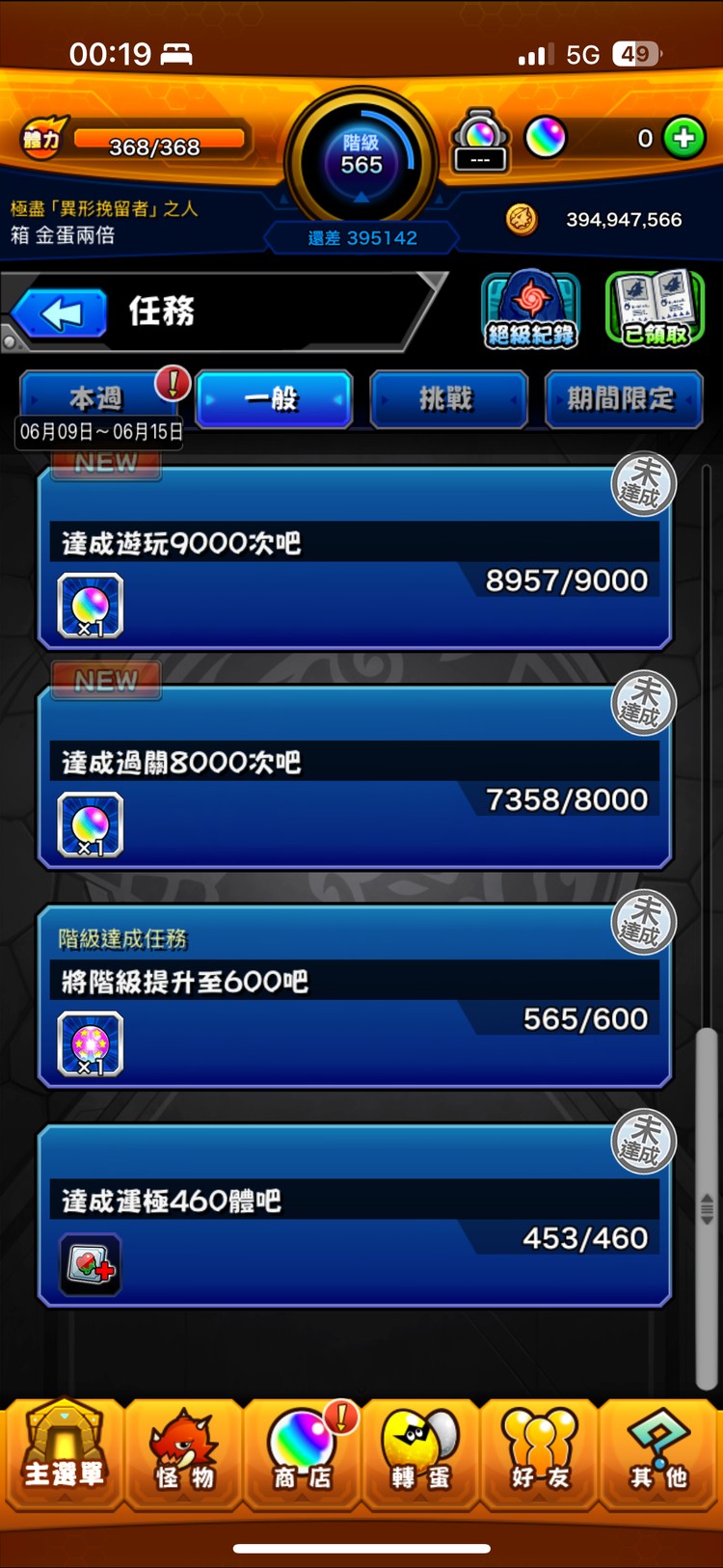Open the 將階級提升至600吧 rank mission
The height and width of the screenshot is (1568, 723).
tap(354, 998)
